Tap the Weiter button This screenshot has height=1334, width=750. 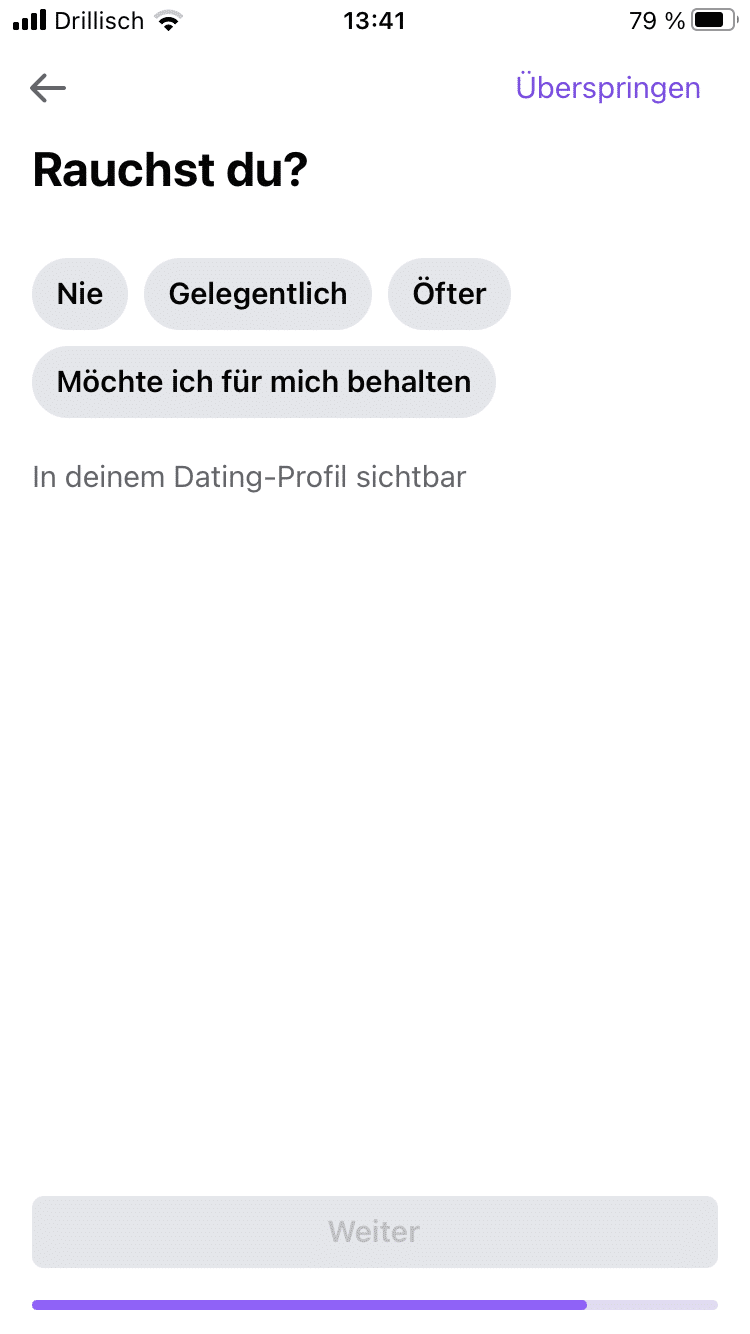tap(375, 1231)
